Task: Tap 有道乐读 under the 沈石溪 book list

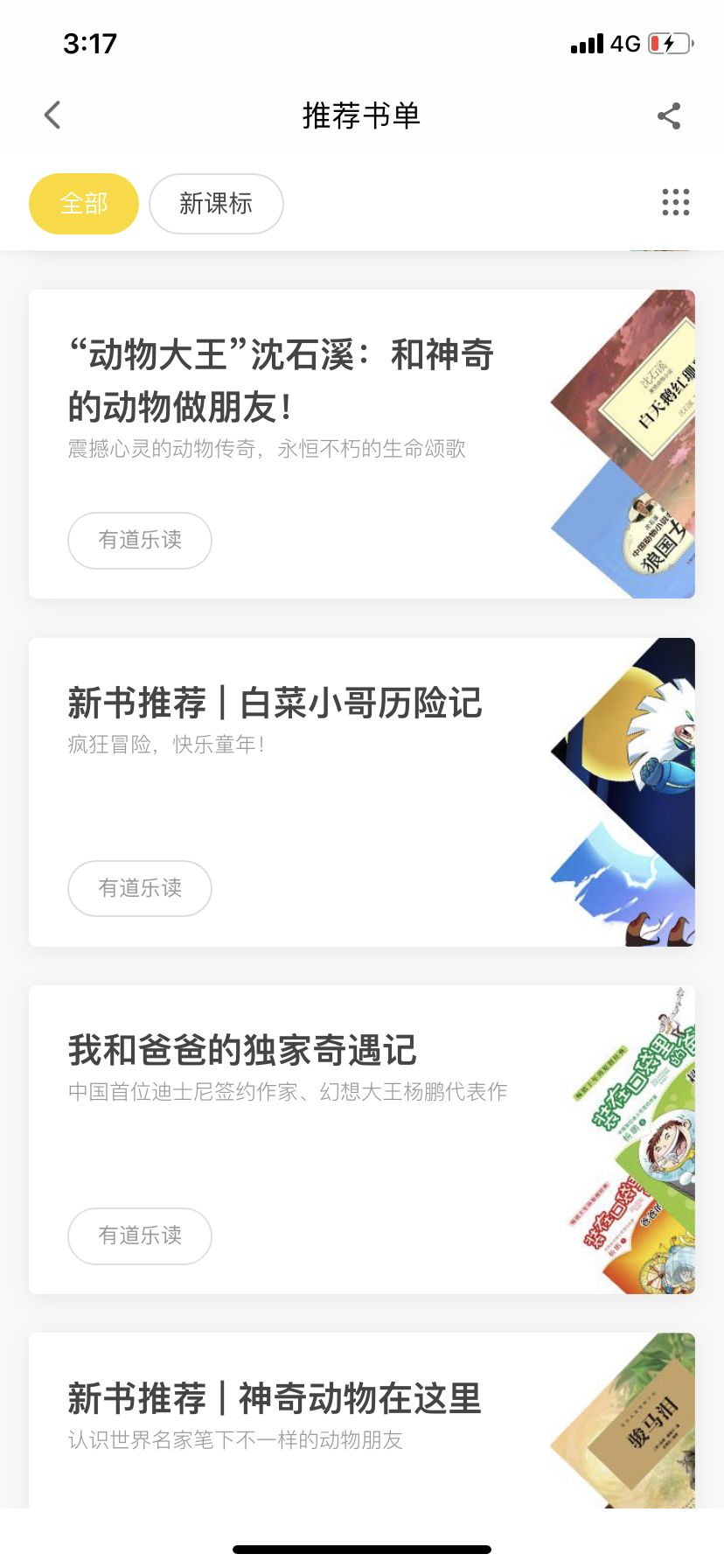Action: [140, 540]
